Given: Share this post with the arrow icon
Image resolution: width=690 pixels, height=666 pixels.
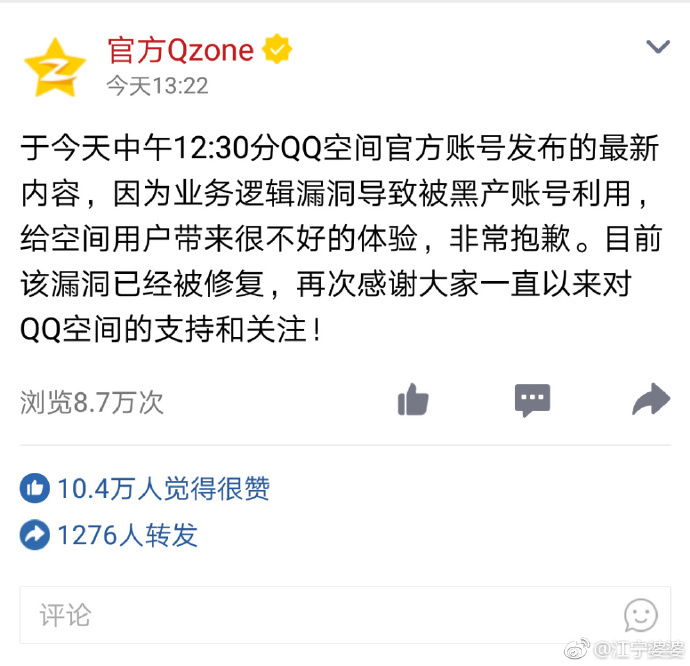Looking at the screenshot, I should 651,400.
